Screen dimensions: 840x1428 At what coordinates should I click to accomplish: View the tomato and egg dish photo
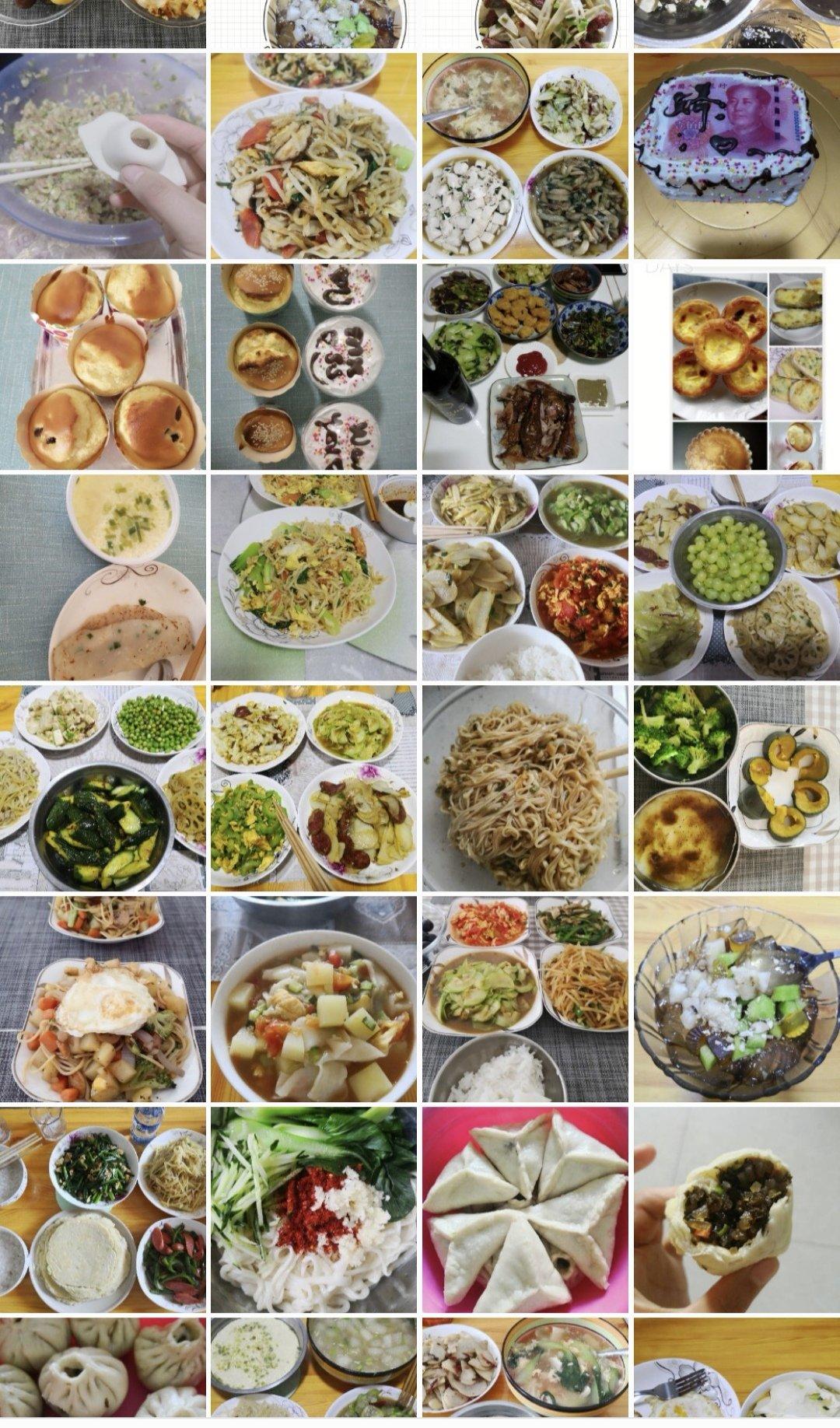tap(525, 577)
